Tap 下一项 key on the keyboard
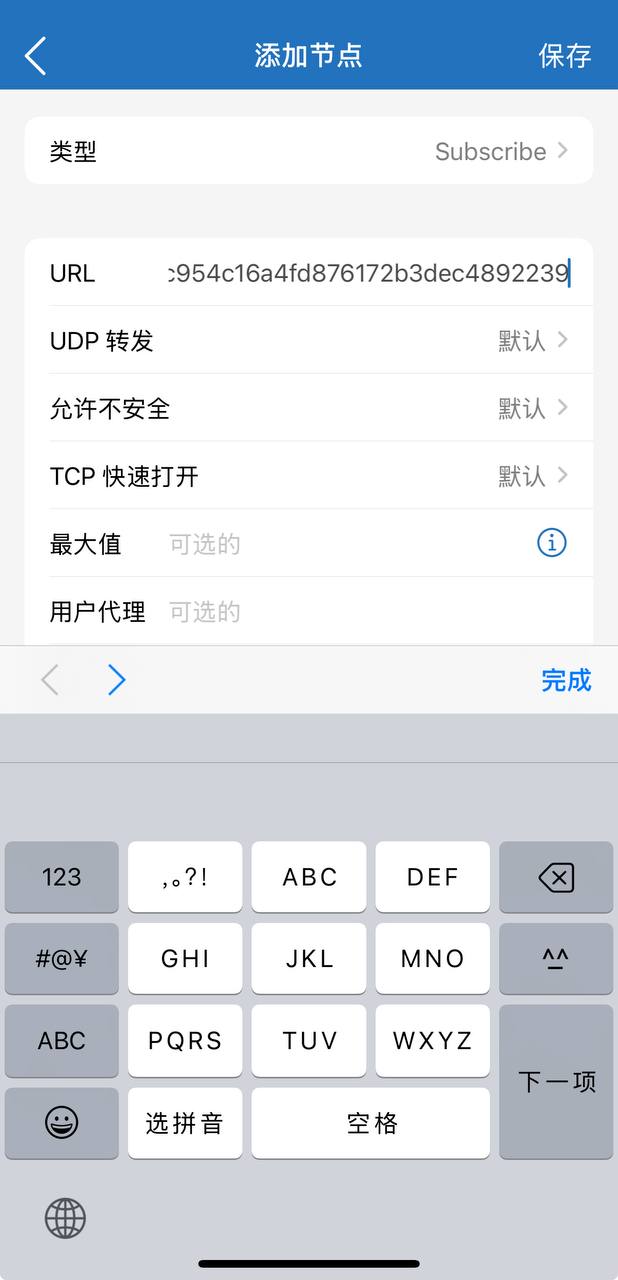Viewport: 618px width, 1280px height. pyautogui.click(x=556, y=1082)
